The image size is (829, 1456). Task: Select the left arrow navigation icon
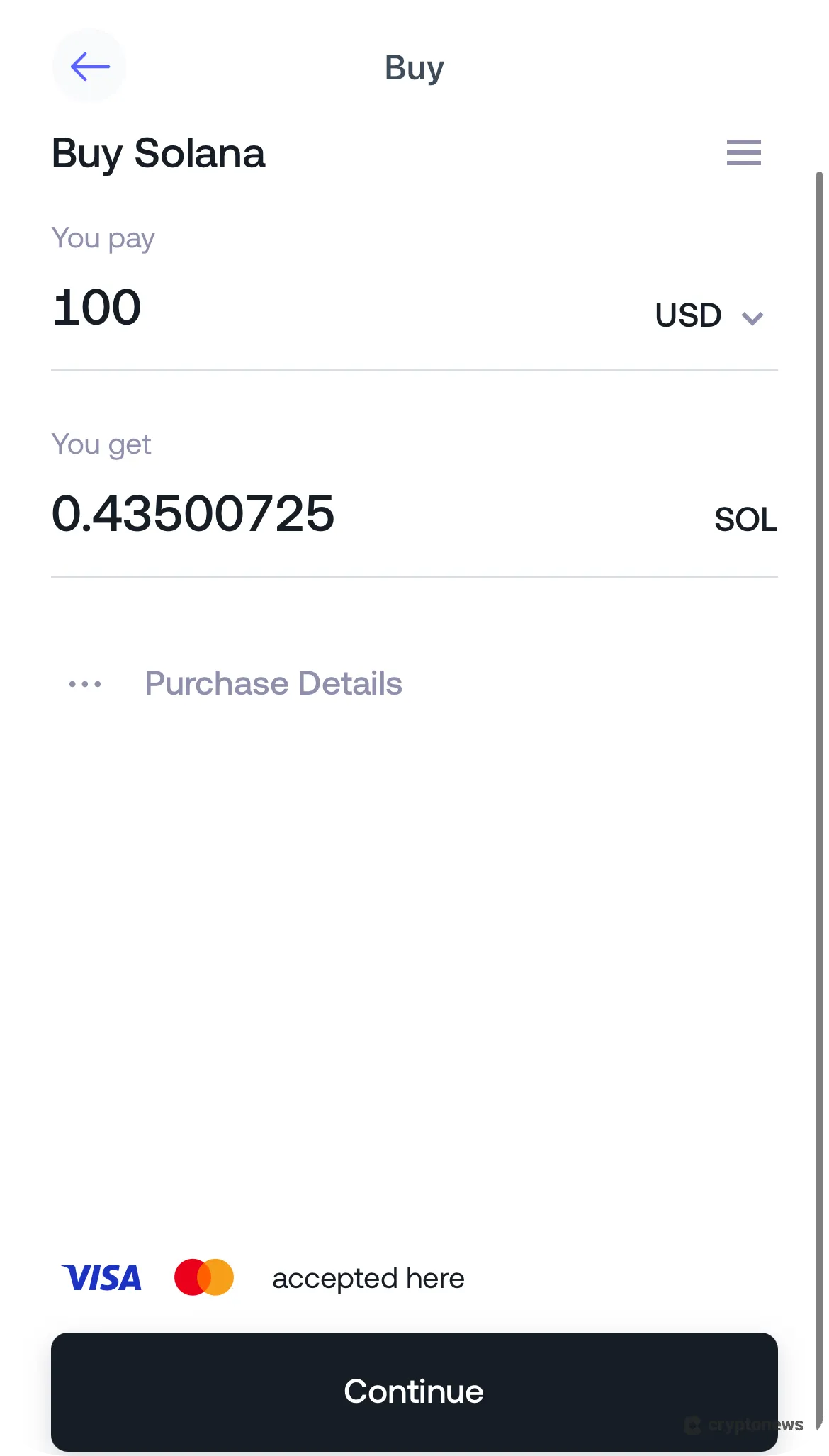pos(89,66)
